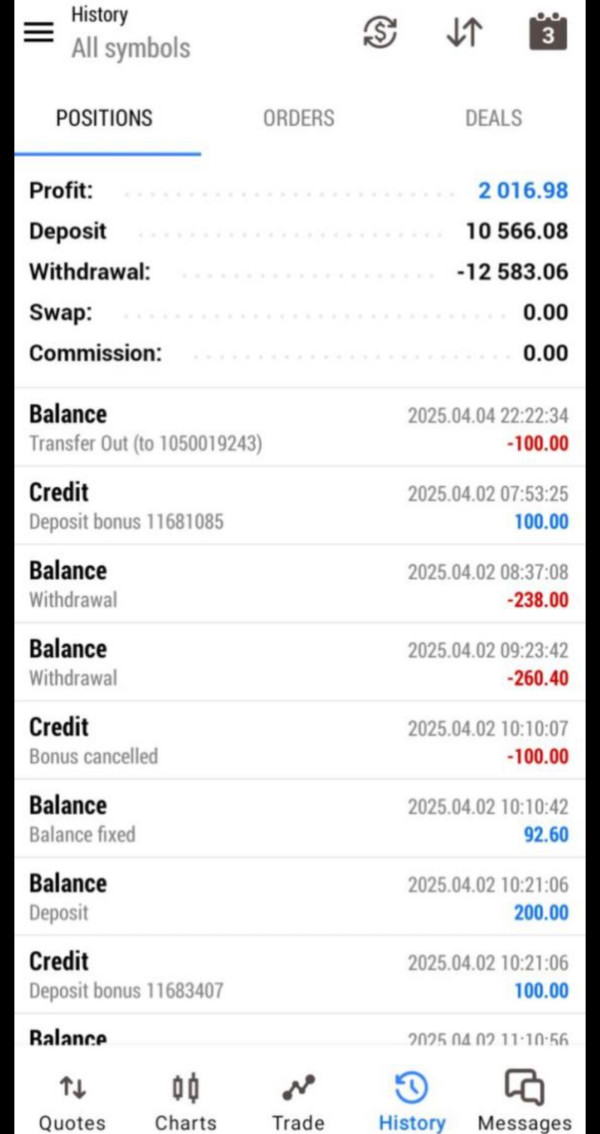The width and height of the screenshot is (600, 1134).
Task: View the Balance fixed 92.60 entry
Action: (298, 818)
